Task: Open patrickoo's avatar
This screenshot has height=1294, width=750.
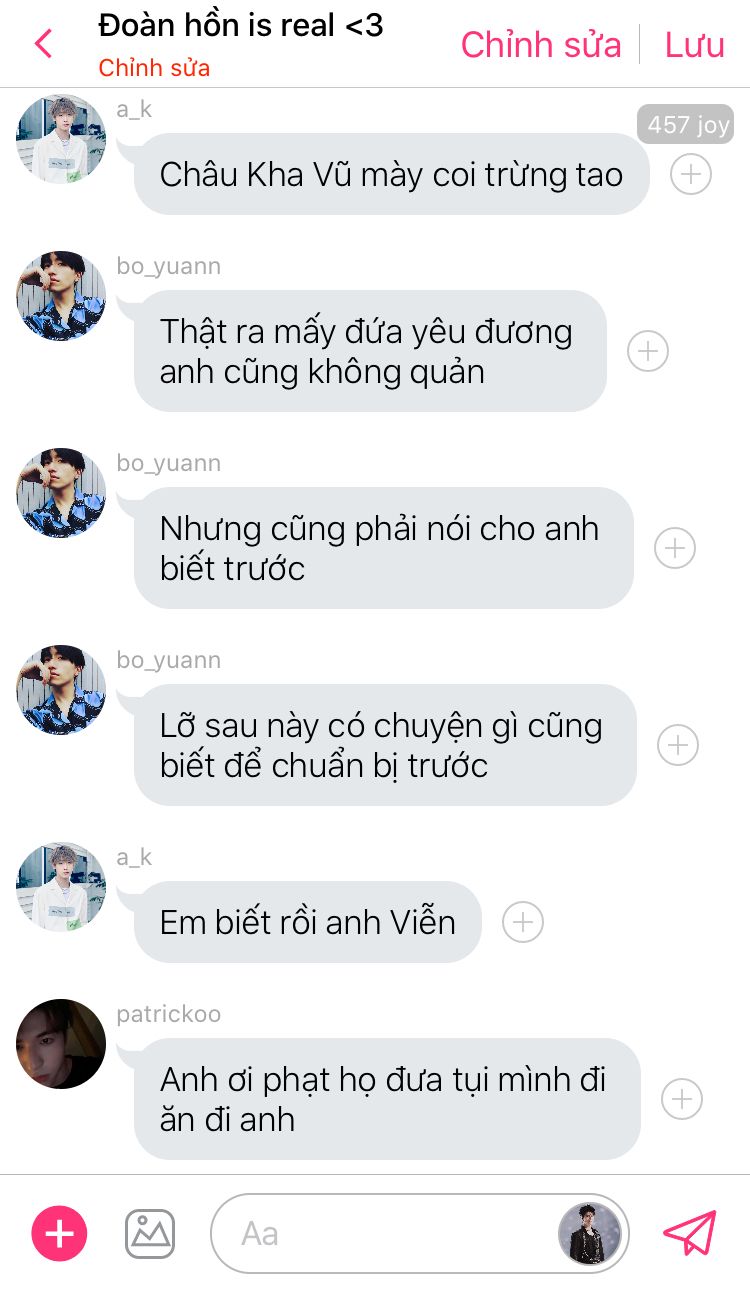Action: click(61, 1044)
